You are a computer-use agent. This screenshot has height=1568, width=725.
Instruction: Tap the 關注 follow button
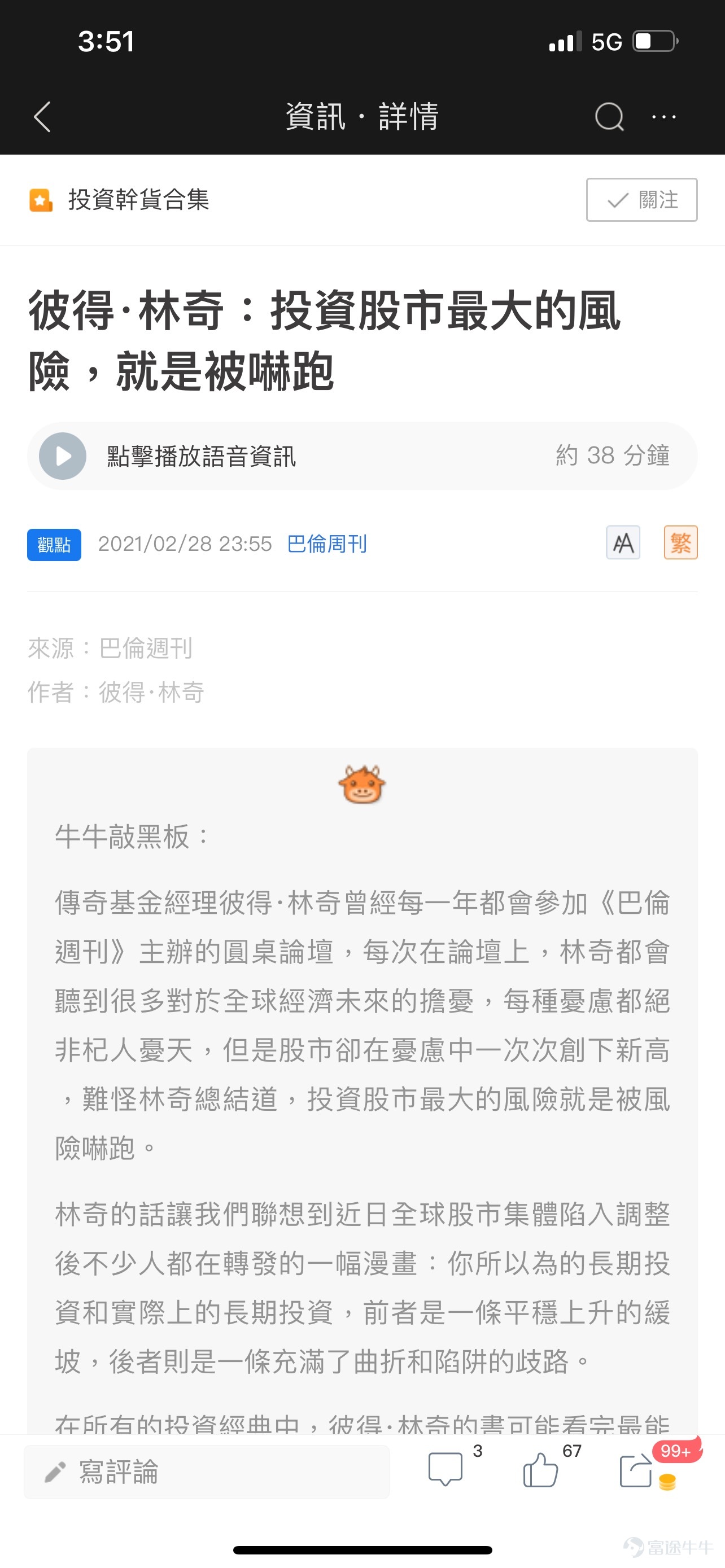pos(641,200)
